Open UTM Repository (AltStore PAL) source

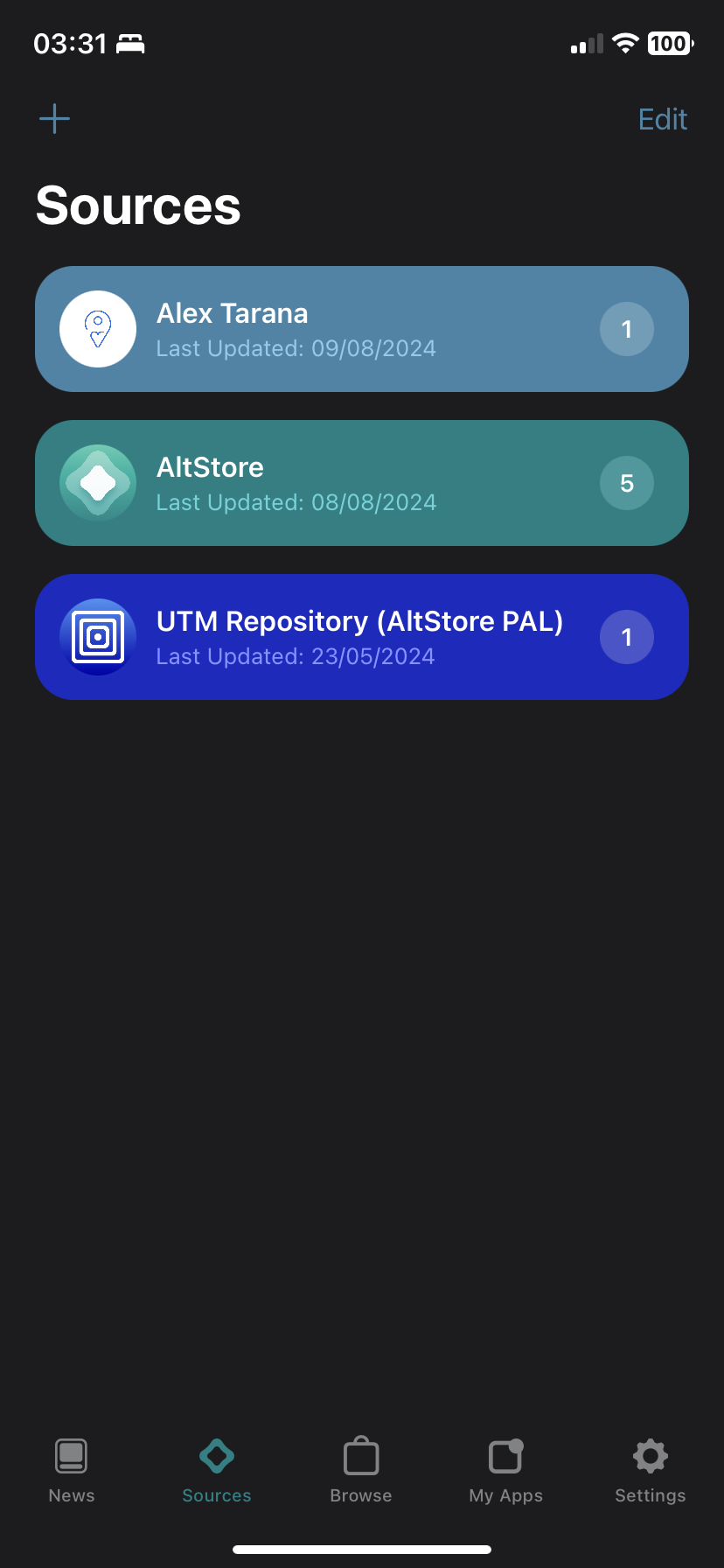tap(361, 637)
